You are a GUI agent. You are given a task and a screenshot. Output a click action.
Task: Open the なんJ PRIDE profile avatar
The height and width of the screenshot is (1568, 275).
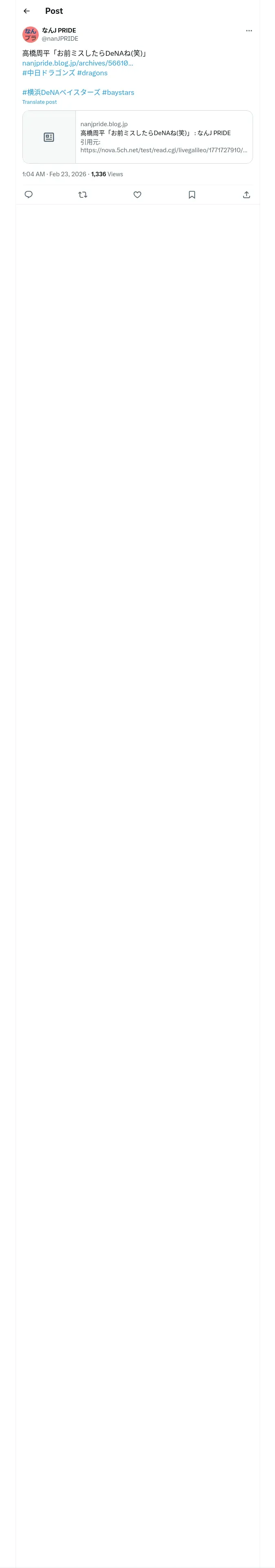click(x=30, y=34)
